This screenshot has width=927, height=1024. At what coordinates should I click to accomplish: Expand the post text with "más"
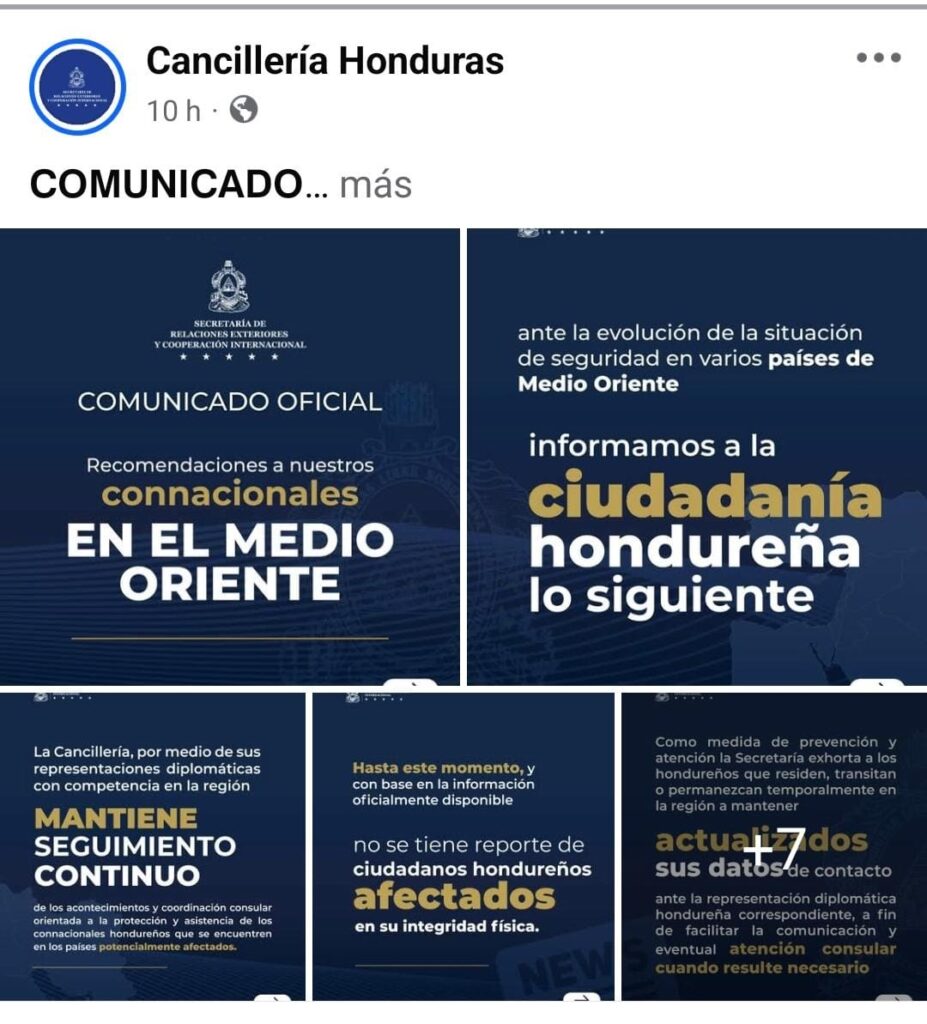(x=375, y=185)
